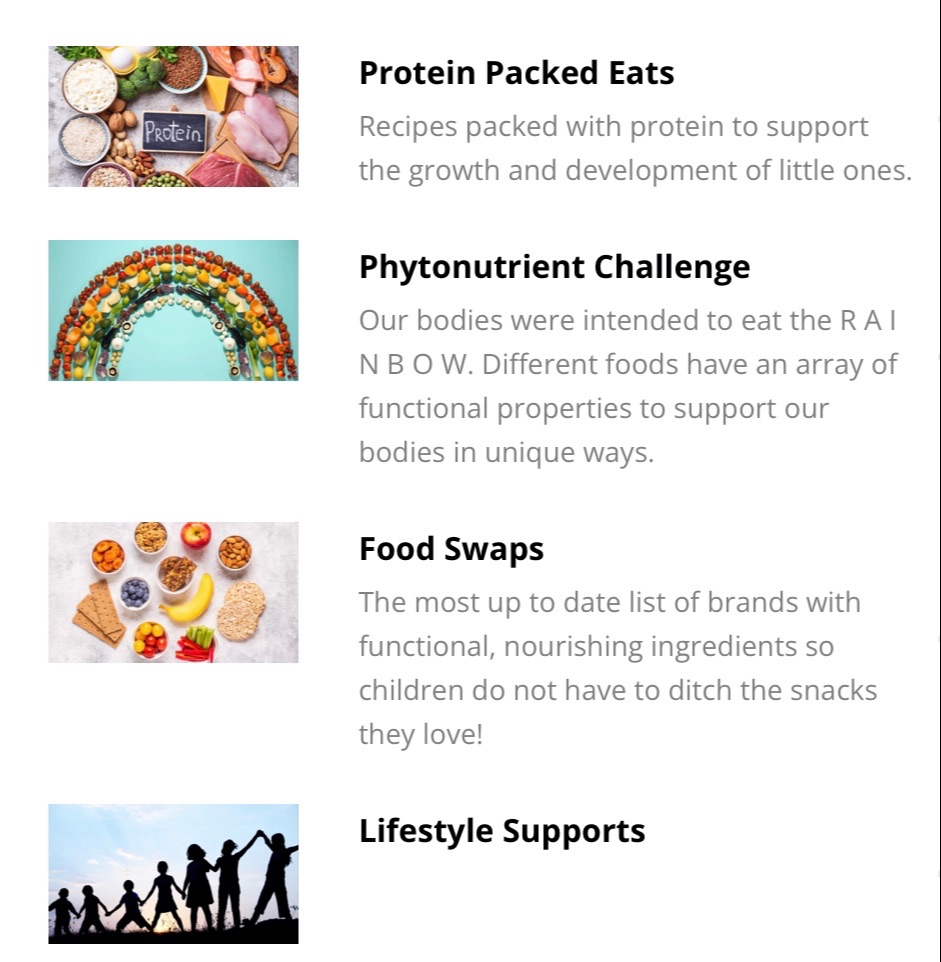Select the Food Swaps item
941x962 pixels.
[451, 549]
